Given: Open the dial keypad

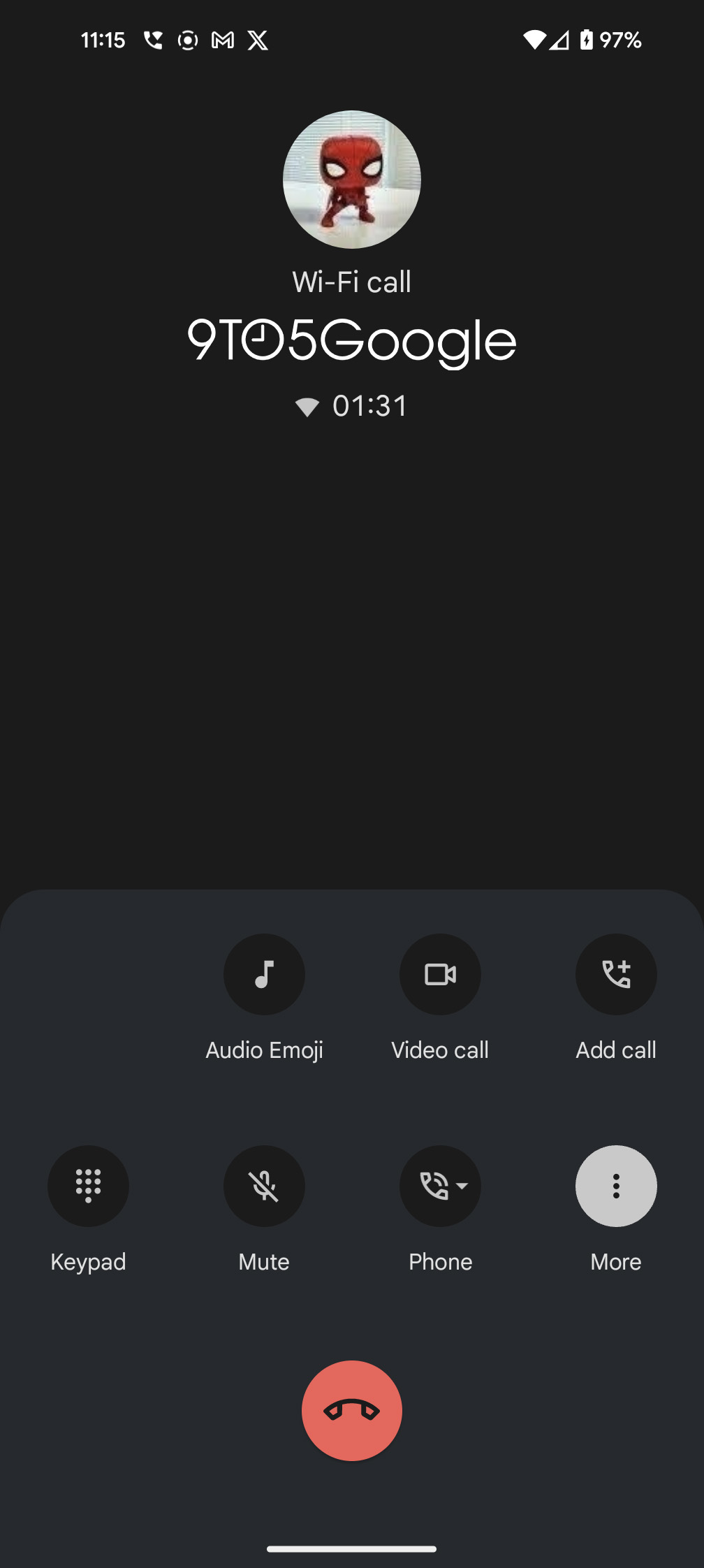Looking at the screenshot, I should (x=88, y=1186).
